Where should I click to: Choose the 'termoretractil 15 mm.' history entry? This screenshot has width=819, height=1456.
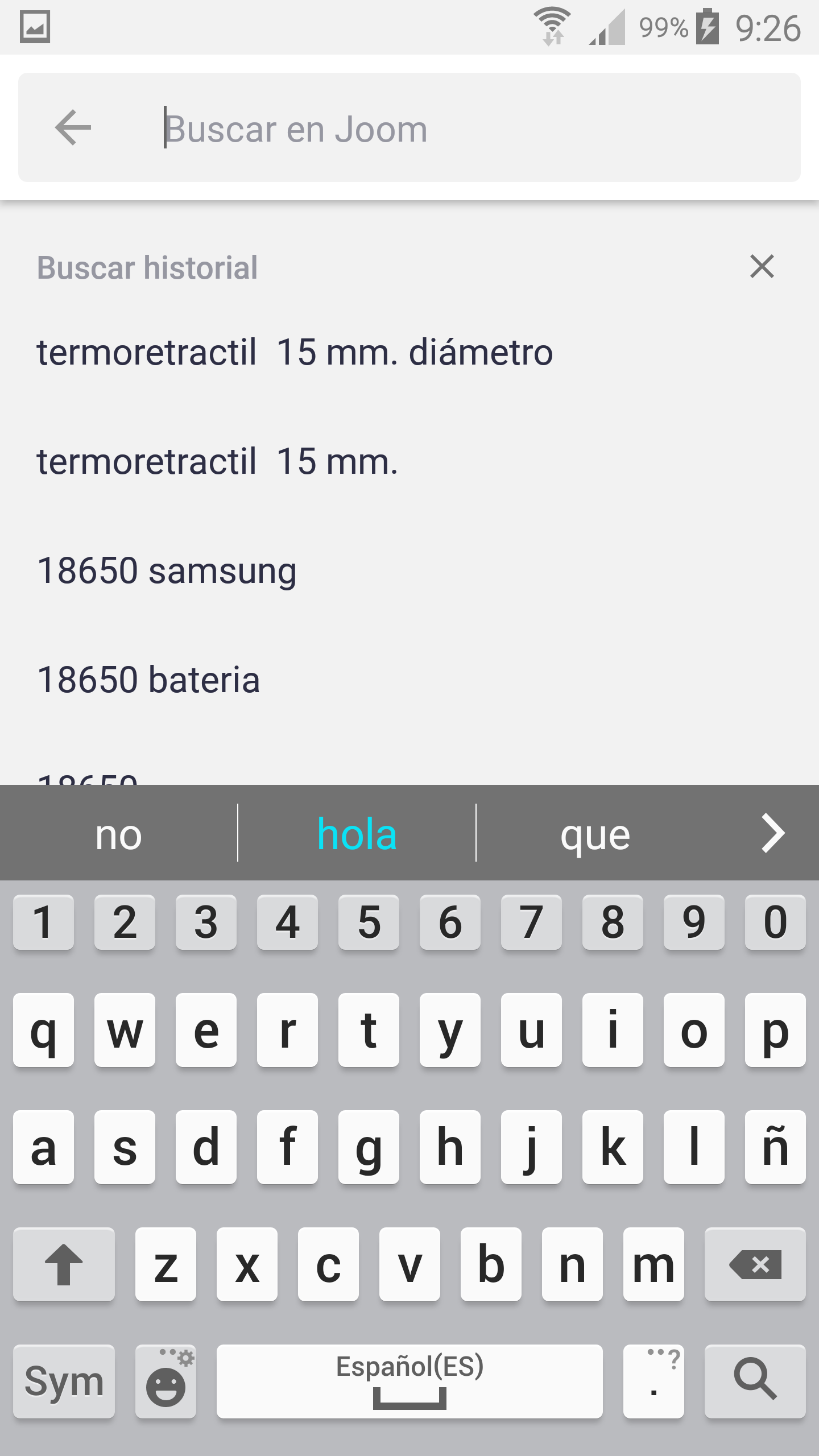click(x=217, y=461)
